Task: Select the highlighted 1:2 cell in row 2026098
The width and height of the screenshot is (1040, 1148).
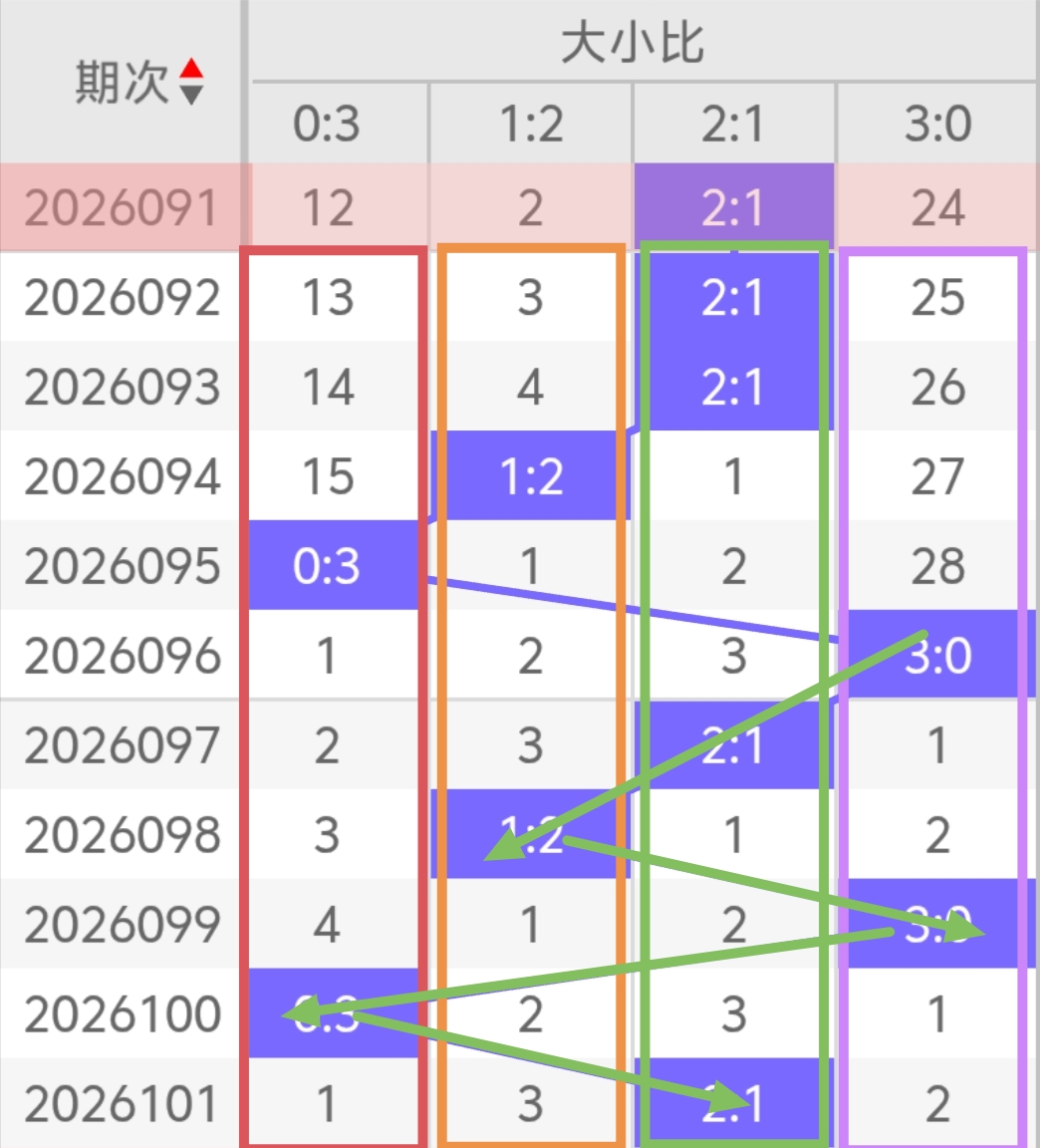Action: [531, 835]
